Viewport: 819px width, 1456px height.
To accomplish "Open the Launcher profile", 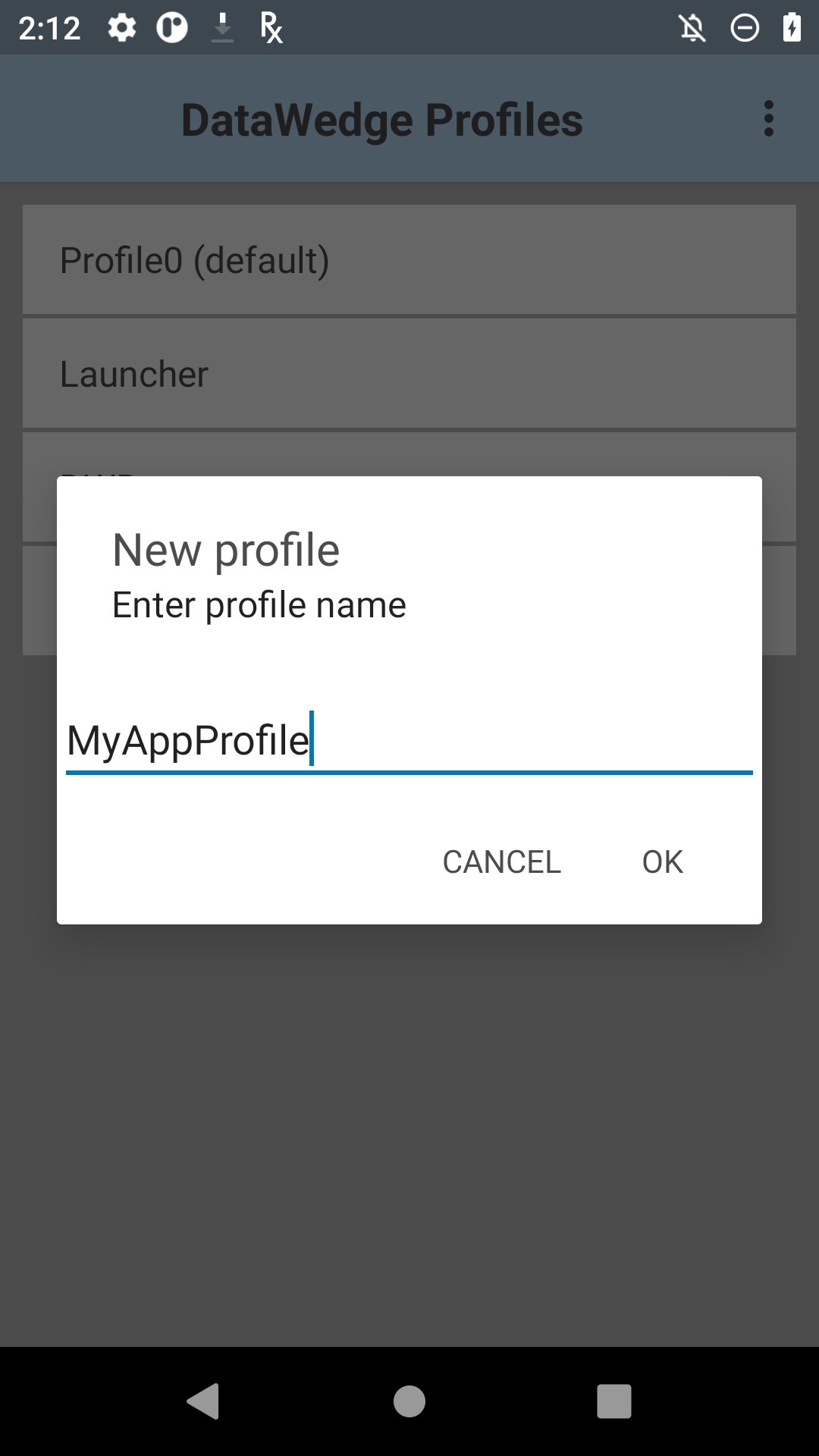I will (409, 374).
